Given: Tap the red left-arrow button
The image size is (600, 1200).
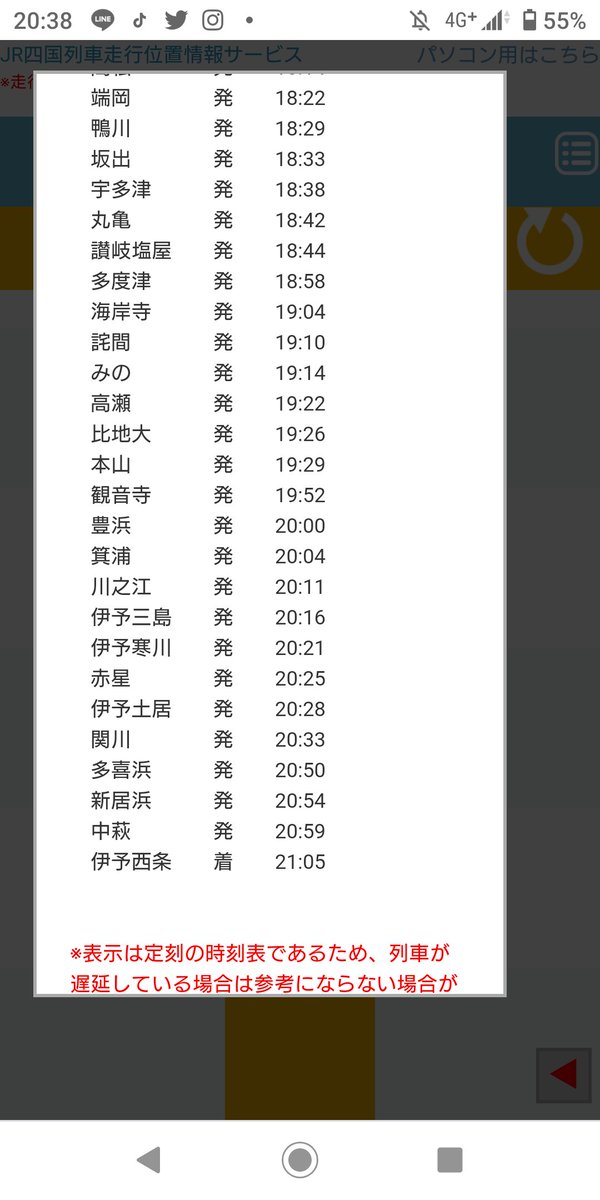Looking at the screenshot, I should (x=563, y=1075).
